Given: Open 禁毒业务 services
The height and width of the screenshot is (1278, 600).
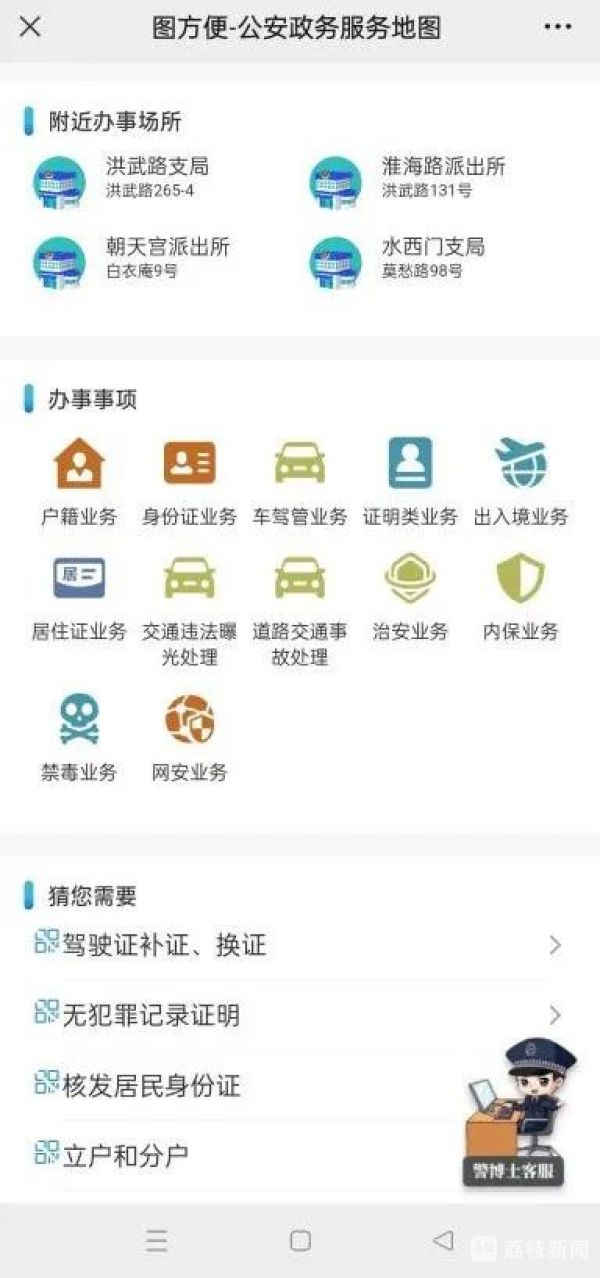Looking at the screenshot, I should [x=79, y=735].
